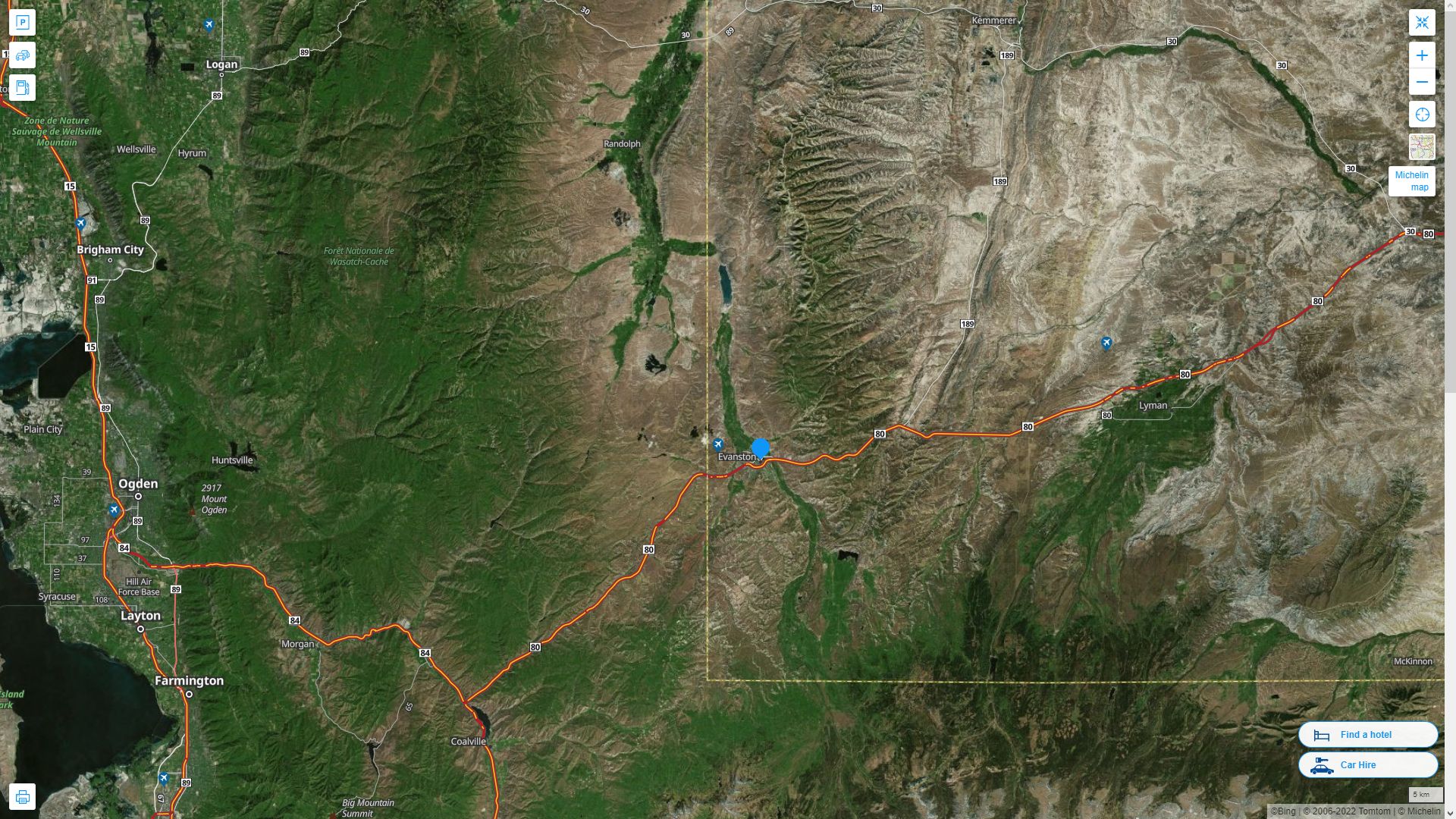
Task: Zoom in with the plus button
Action: pyautogui.click(x=1422, y=55)
